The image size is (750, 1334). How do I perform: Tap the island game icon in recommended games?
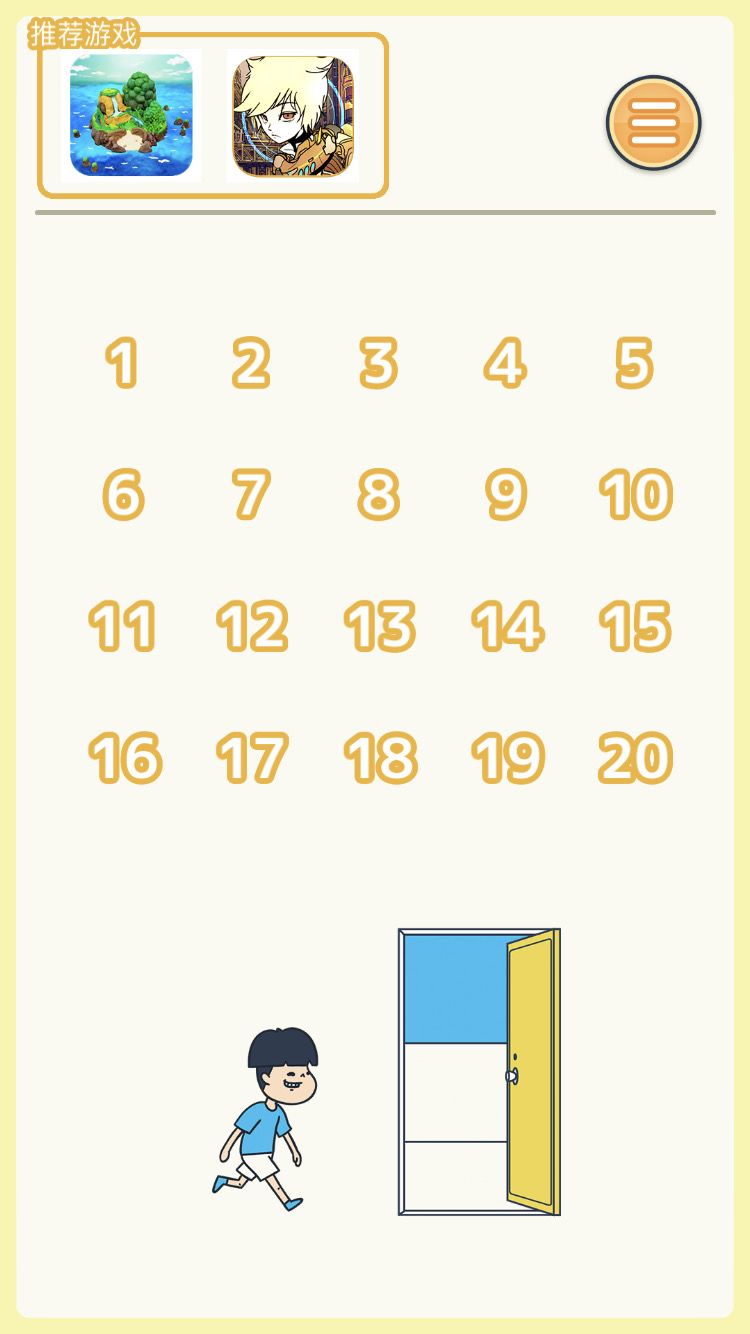[133, 118]
